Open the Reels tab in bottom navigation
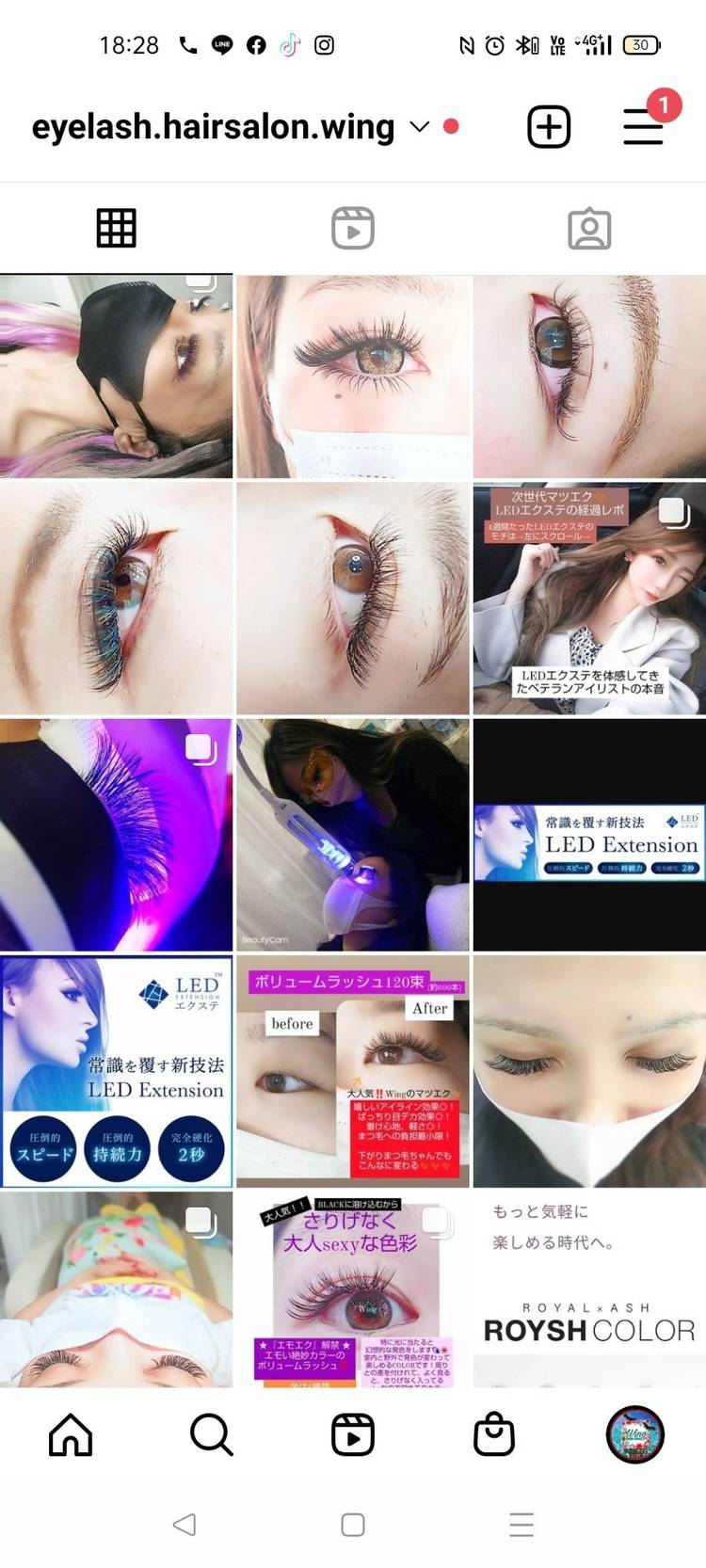Image resolution: width=706 pixels, height=1568 pixels. point(353,1435)
